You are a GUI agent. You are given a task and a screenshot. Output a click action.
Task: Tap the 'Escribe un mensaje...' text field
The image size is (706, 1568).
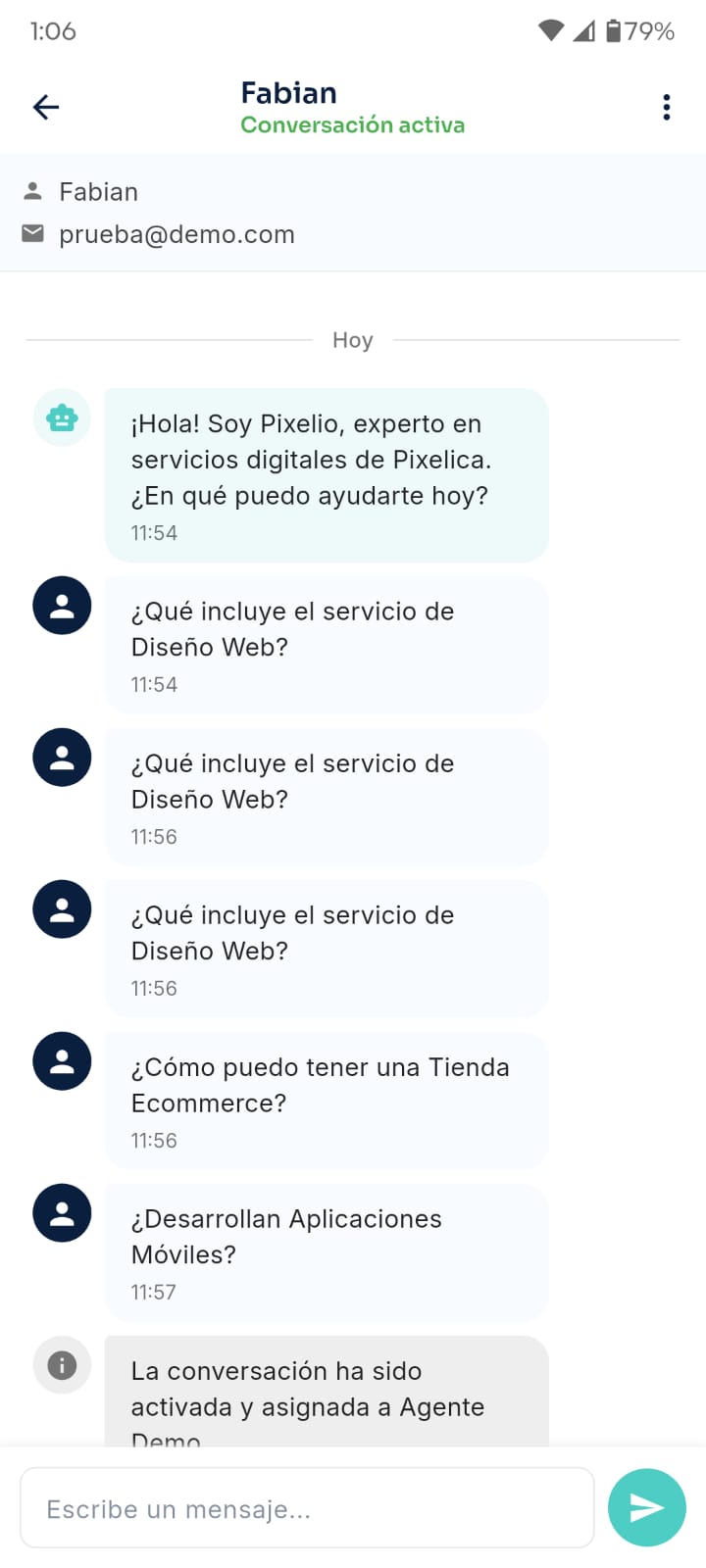point(307,1508)
